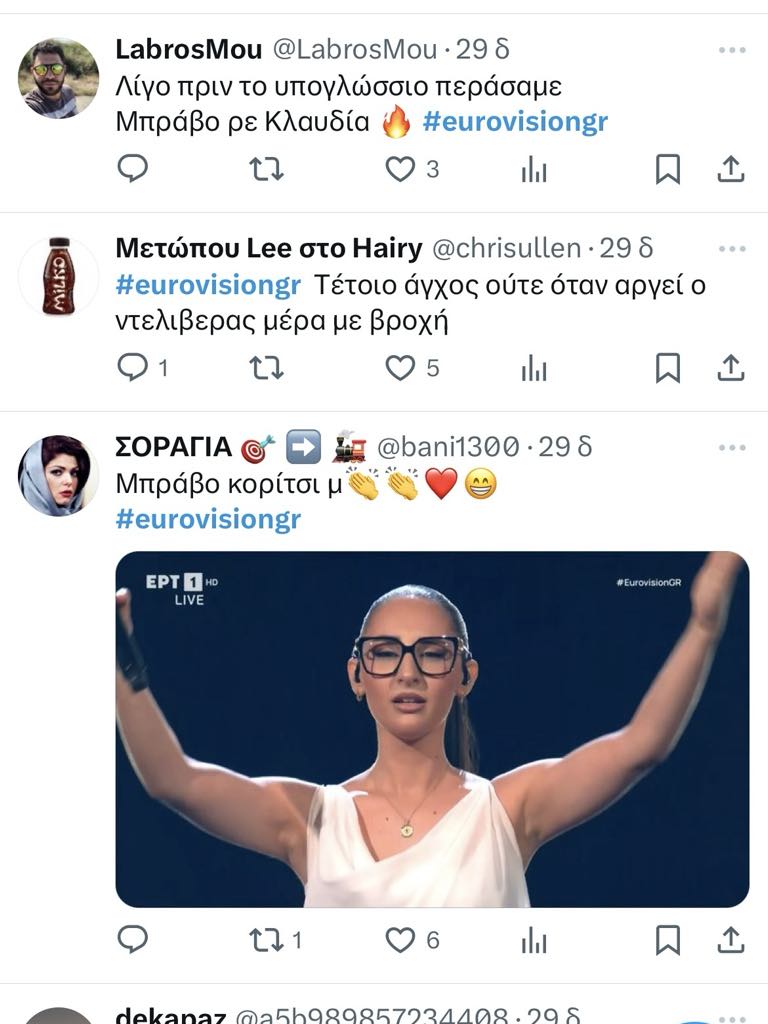This screenshot has width=768, height=1024.
Task: Share bani1300's tweet
Action: [x=731, y=940]
